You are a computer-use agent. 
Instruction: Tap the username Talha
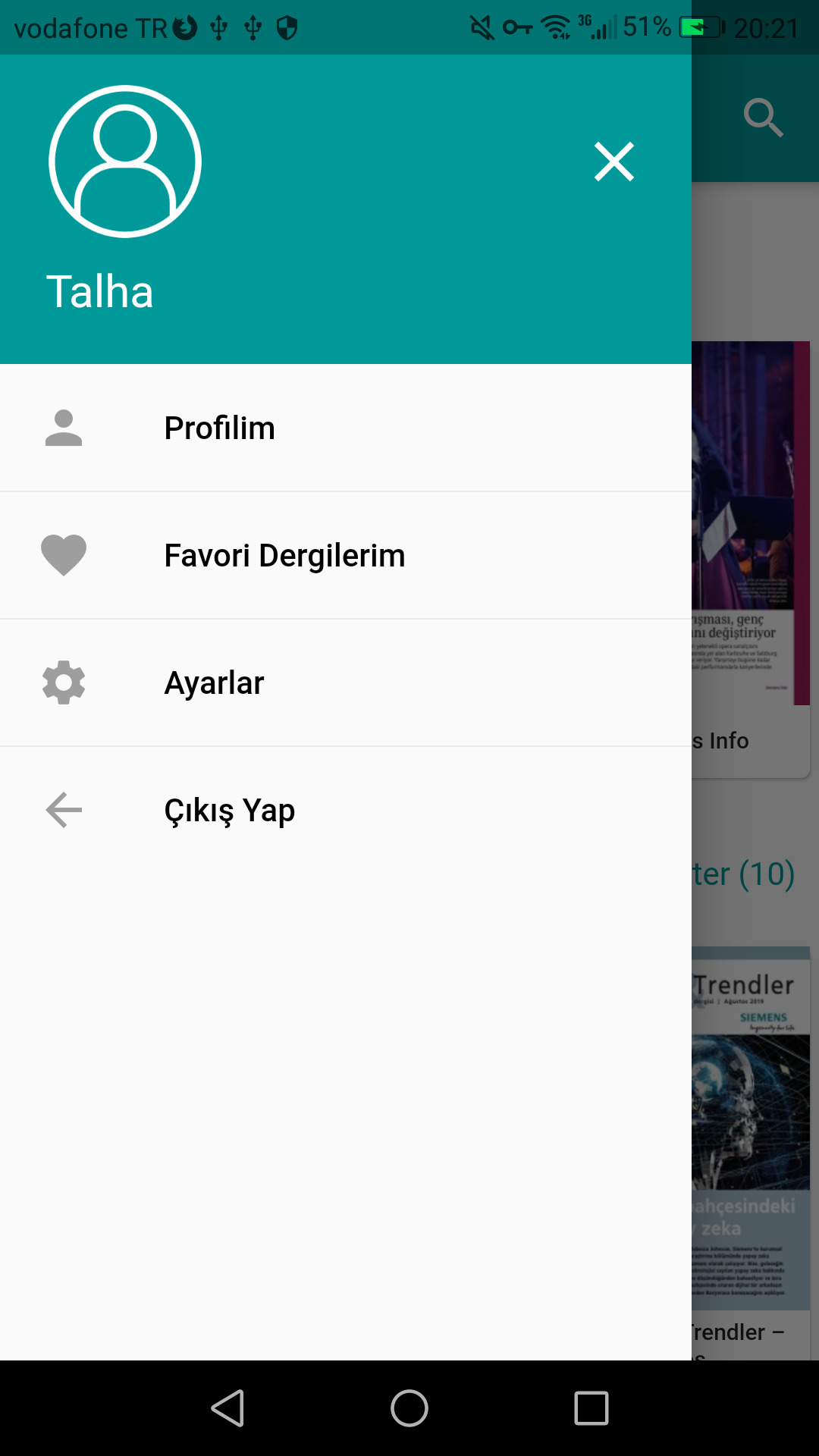pyautogui.click(x=101, y=292)
